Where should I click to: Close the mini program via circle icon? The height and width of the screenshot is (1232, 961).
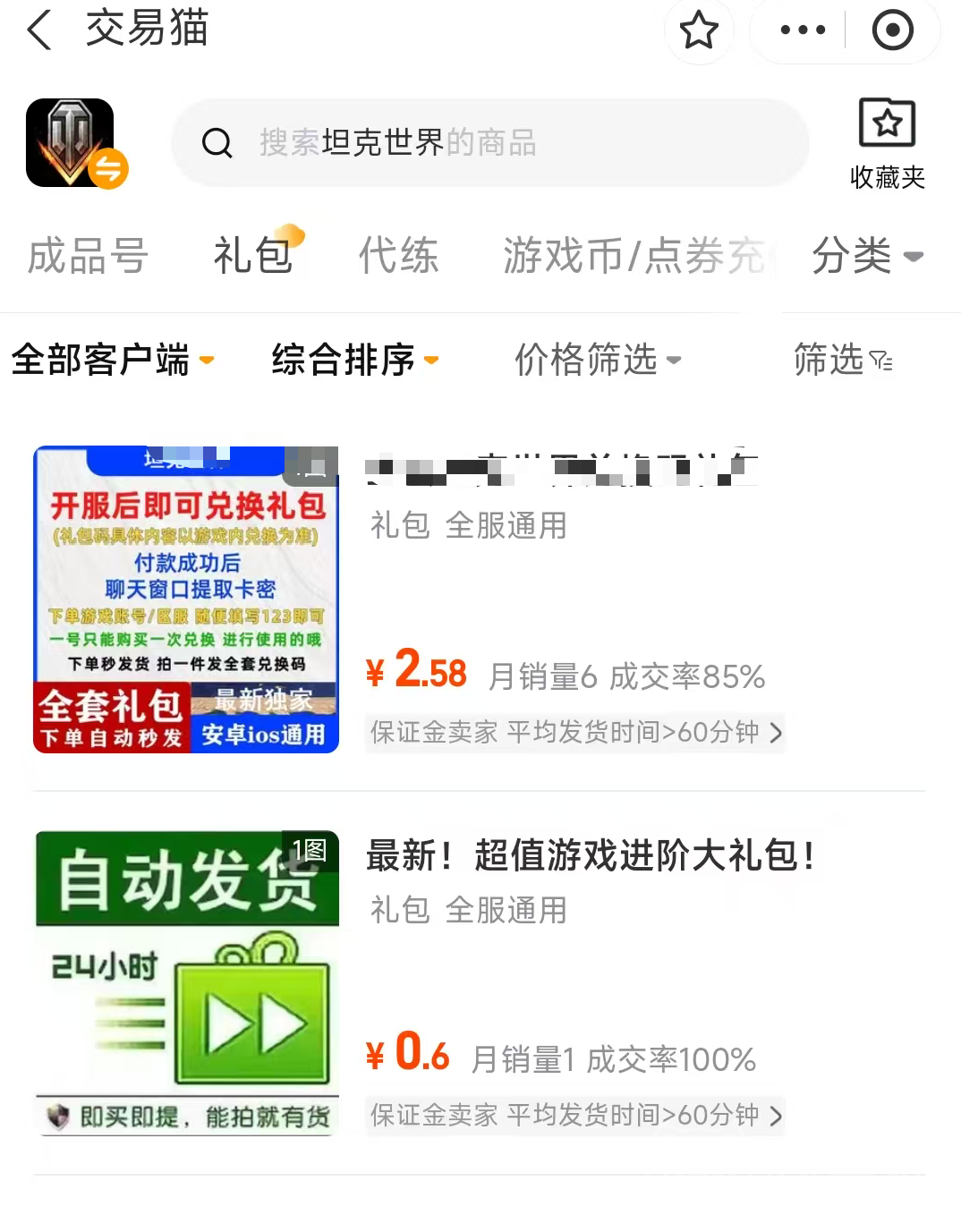coord(892,30)
